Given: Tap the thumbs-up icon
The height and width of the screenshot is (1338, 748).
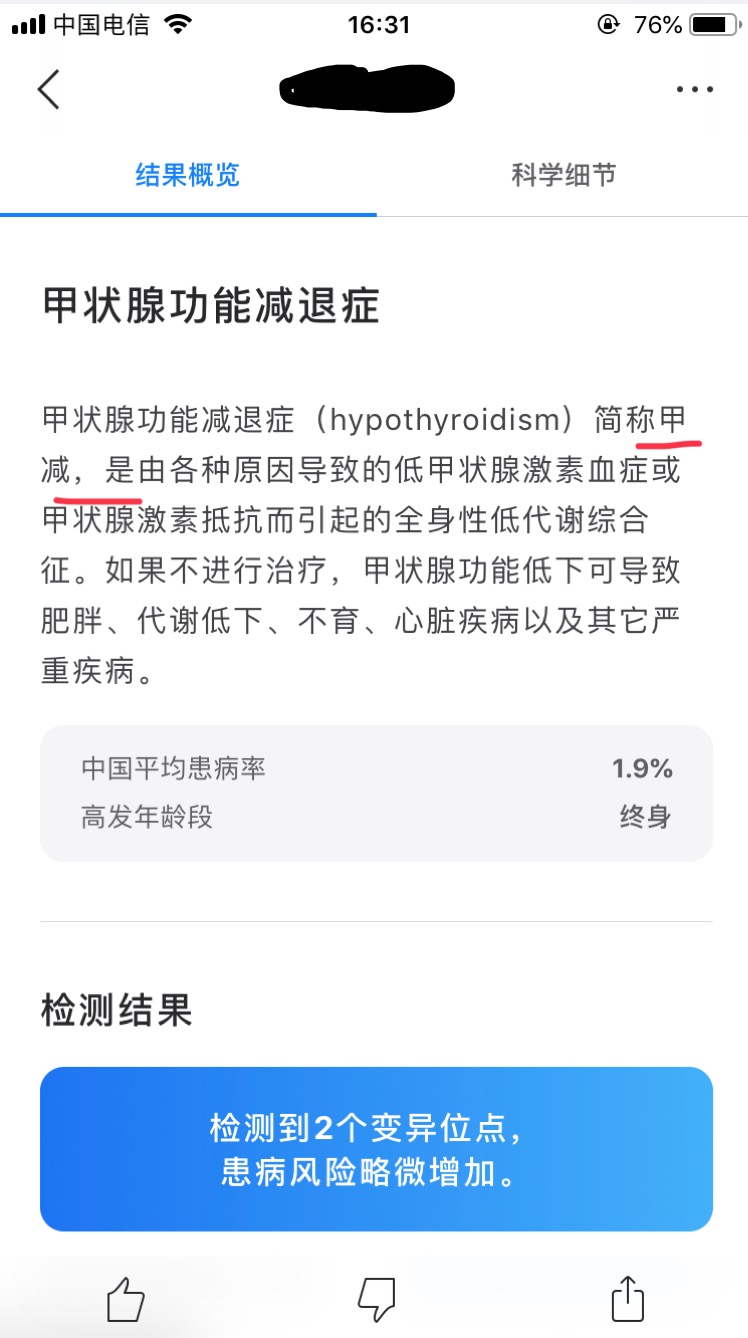Looking at the screenshot, I should 126,1299.
